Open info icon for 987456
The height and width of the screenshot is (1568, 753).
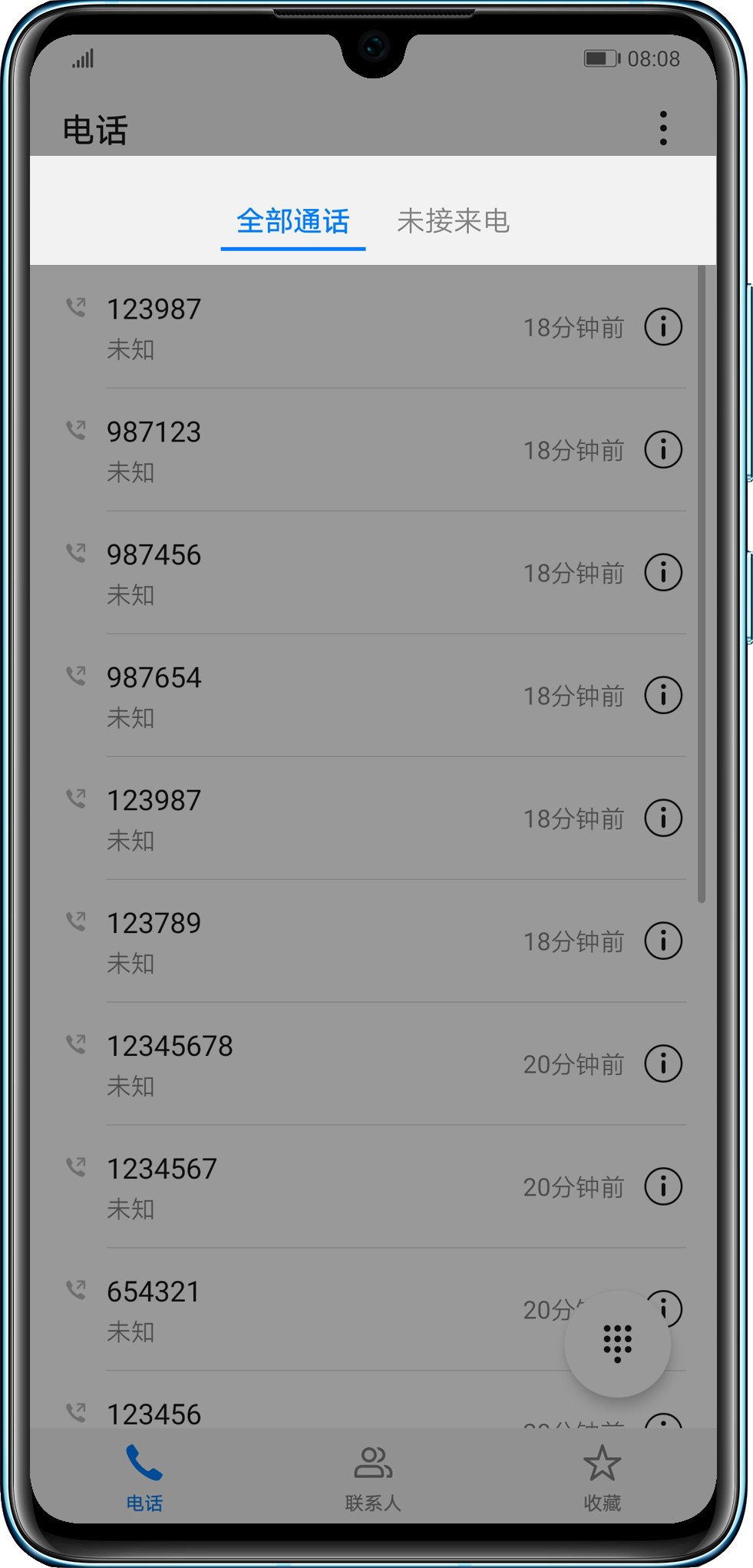[663, 573]
